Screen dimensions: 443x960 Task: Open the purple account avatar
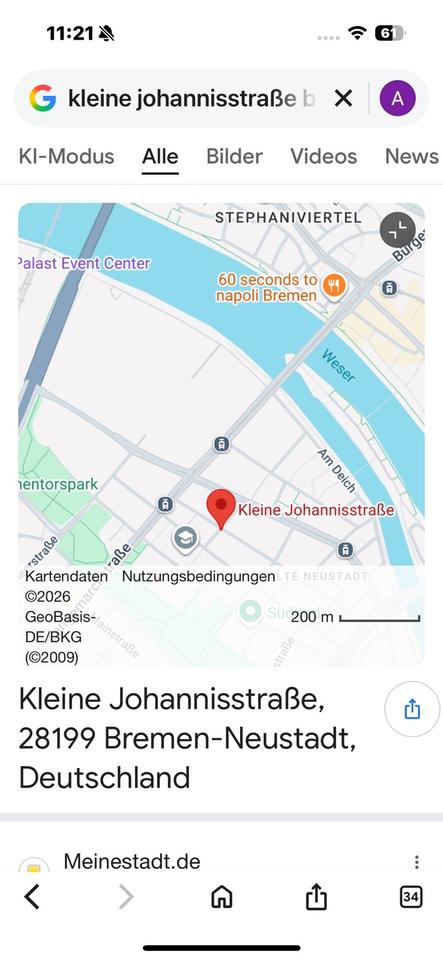coord(397,98)
